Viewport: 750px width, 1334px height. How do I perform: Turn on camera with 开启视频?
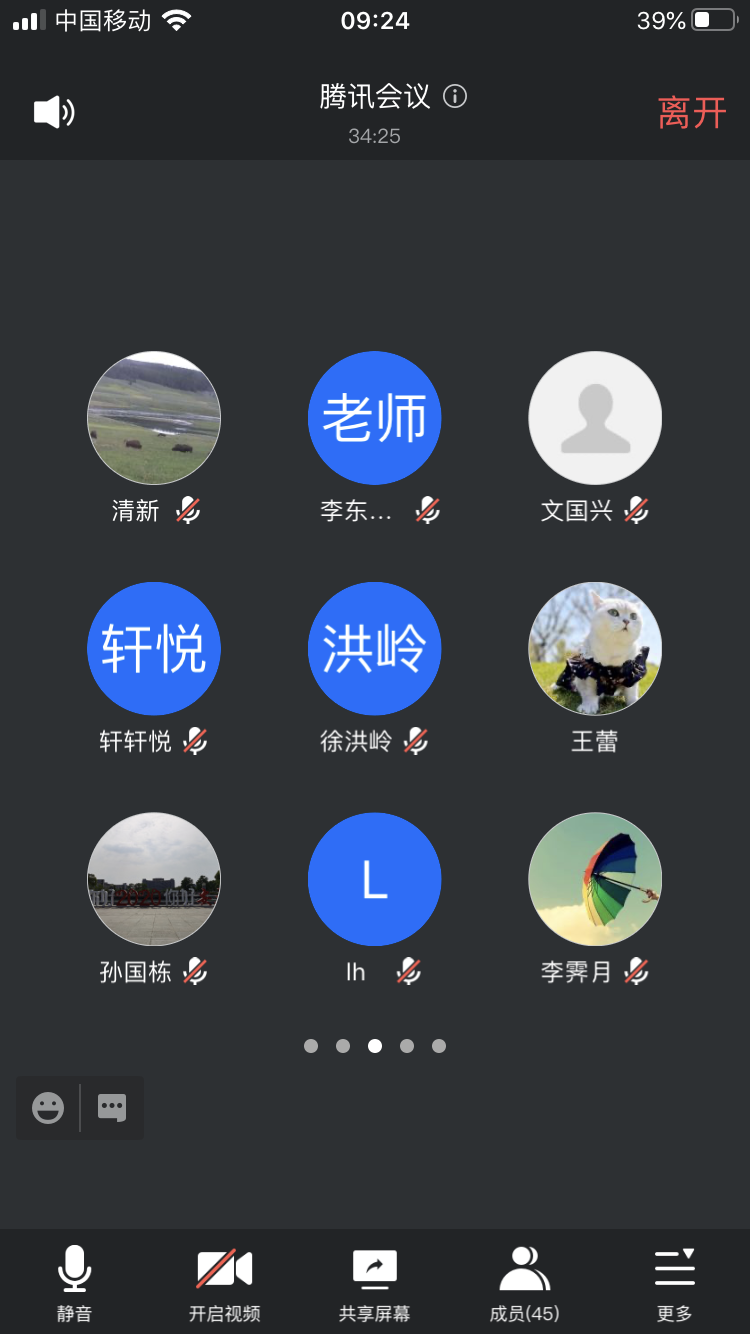[x=224, y=1283]
